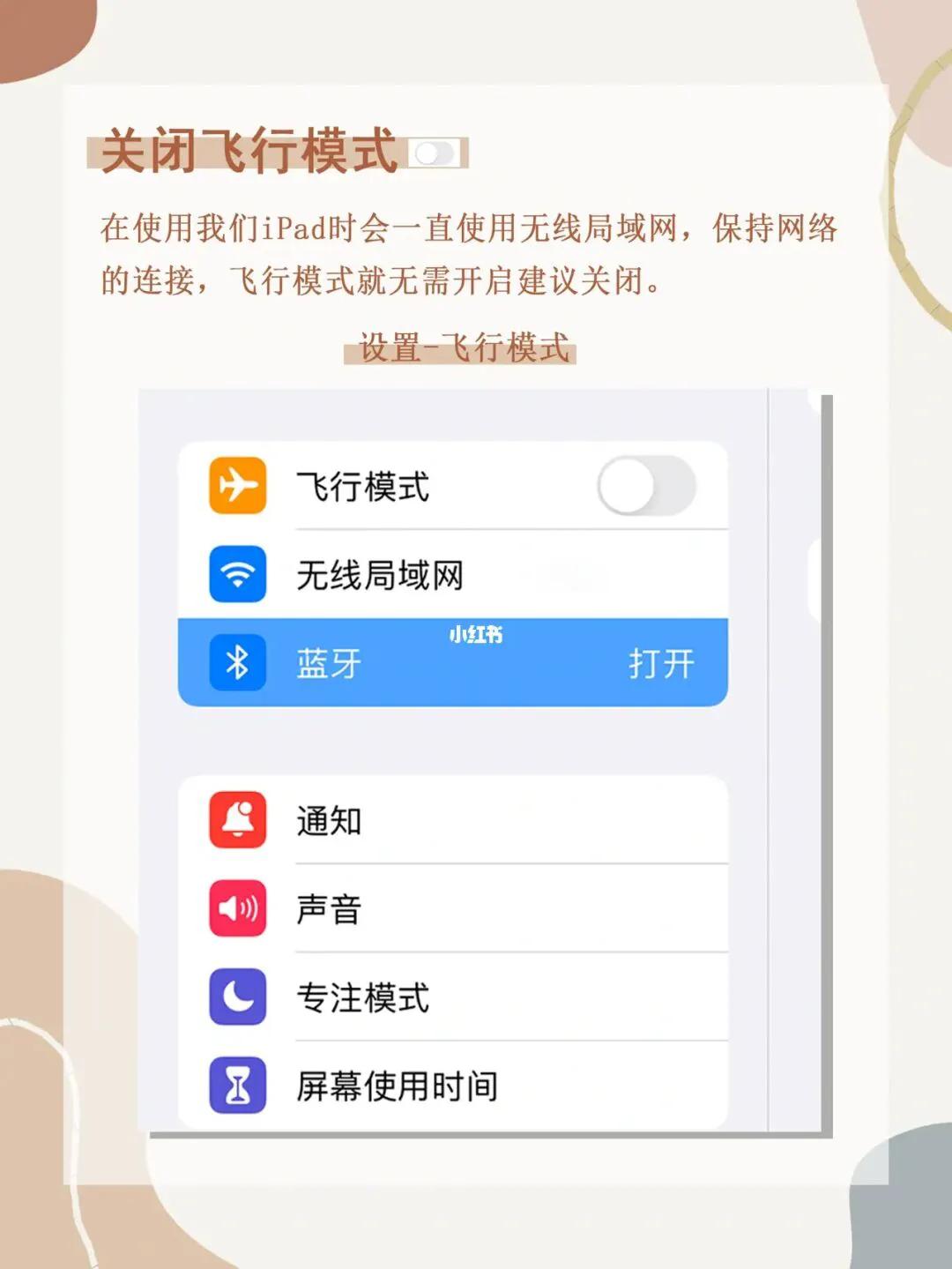952x1269 pixels.
Task: Click the 小红书 watermark text
Action: (x=477, y=634)
